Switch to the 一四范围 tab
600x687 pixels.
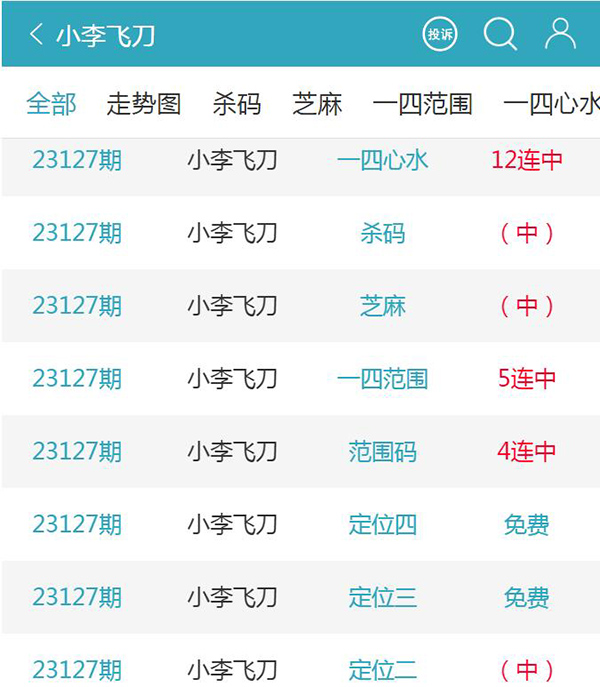tap(422, 103)
